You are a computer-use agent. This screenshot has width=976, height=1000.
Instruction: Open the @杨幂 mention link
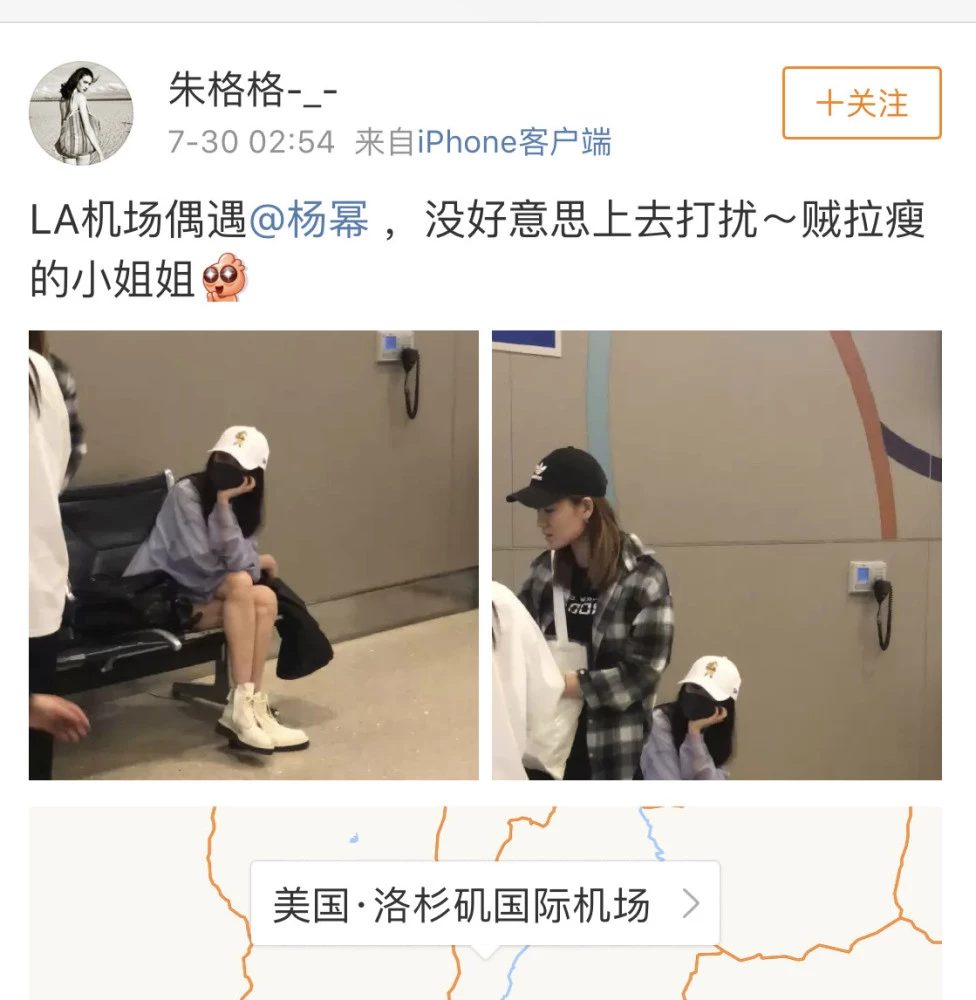tap(308, 220)
